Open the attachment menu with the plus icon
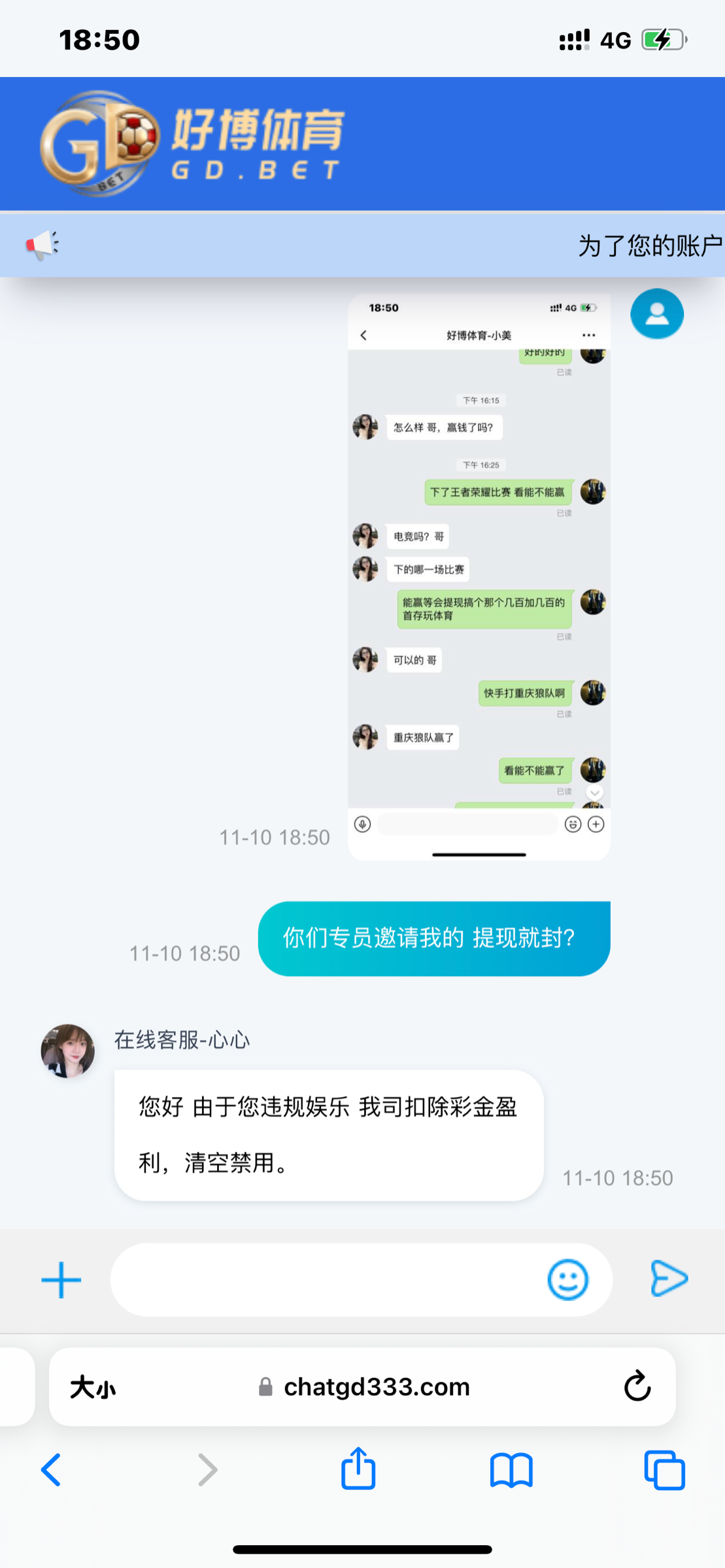Screen dimensions: 725x1568 [60, 1279]
